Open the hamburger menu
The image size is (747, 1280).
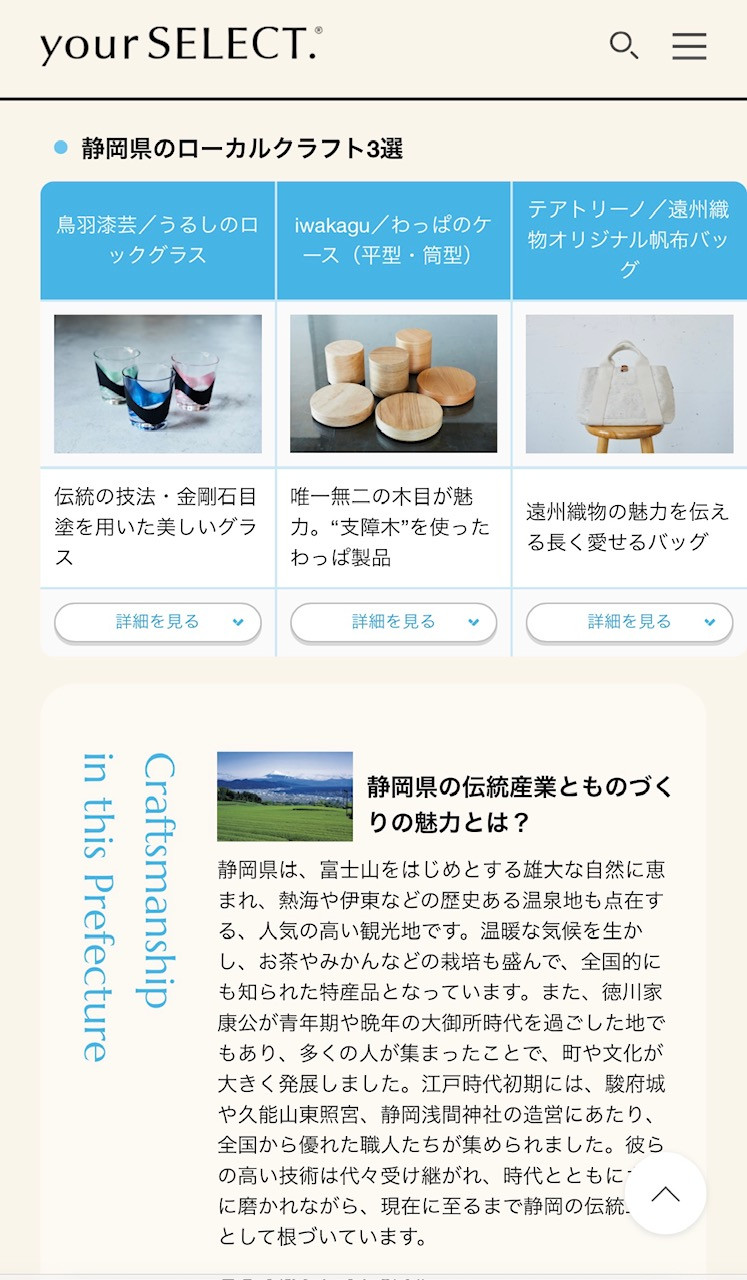point(689,46)
